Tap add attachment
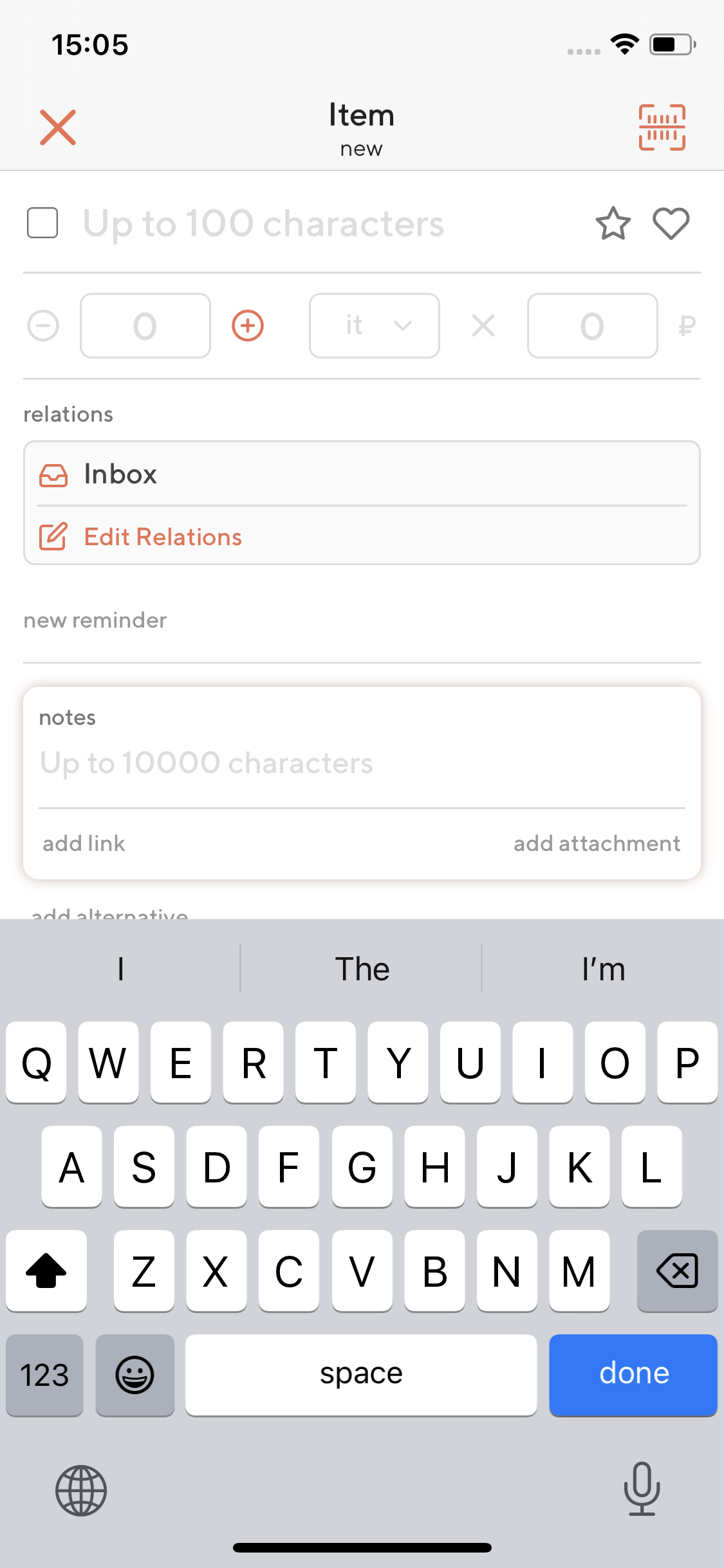Screen dimensions: 724x1568 (x=597, y=843)
